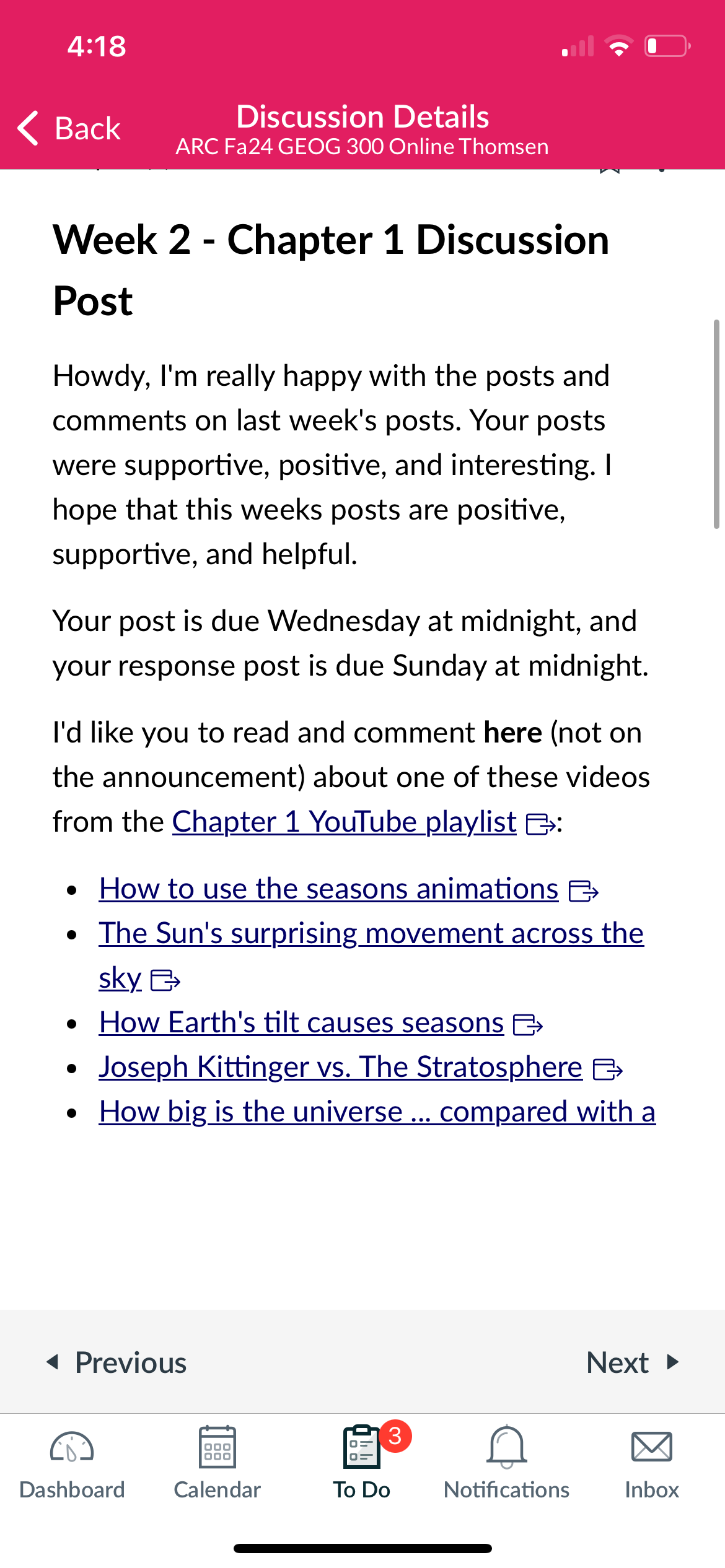The width and height of the screenshot is (725, 1568).
Task: Open How big is the universe link
Action: 377,1112
